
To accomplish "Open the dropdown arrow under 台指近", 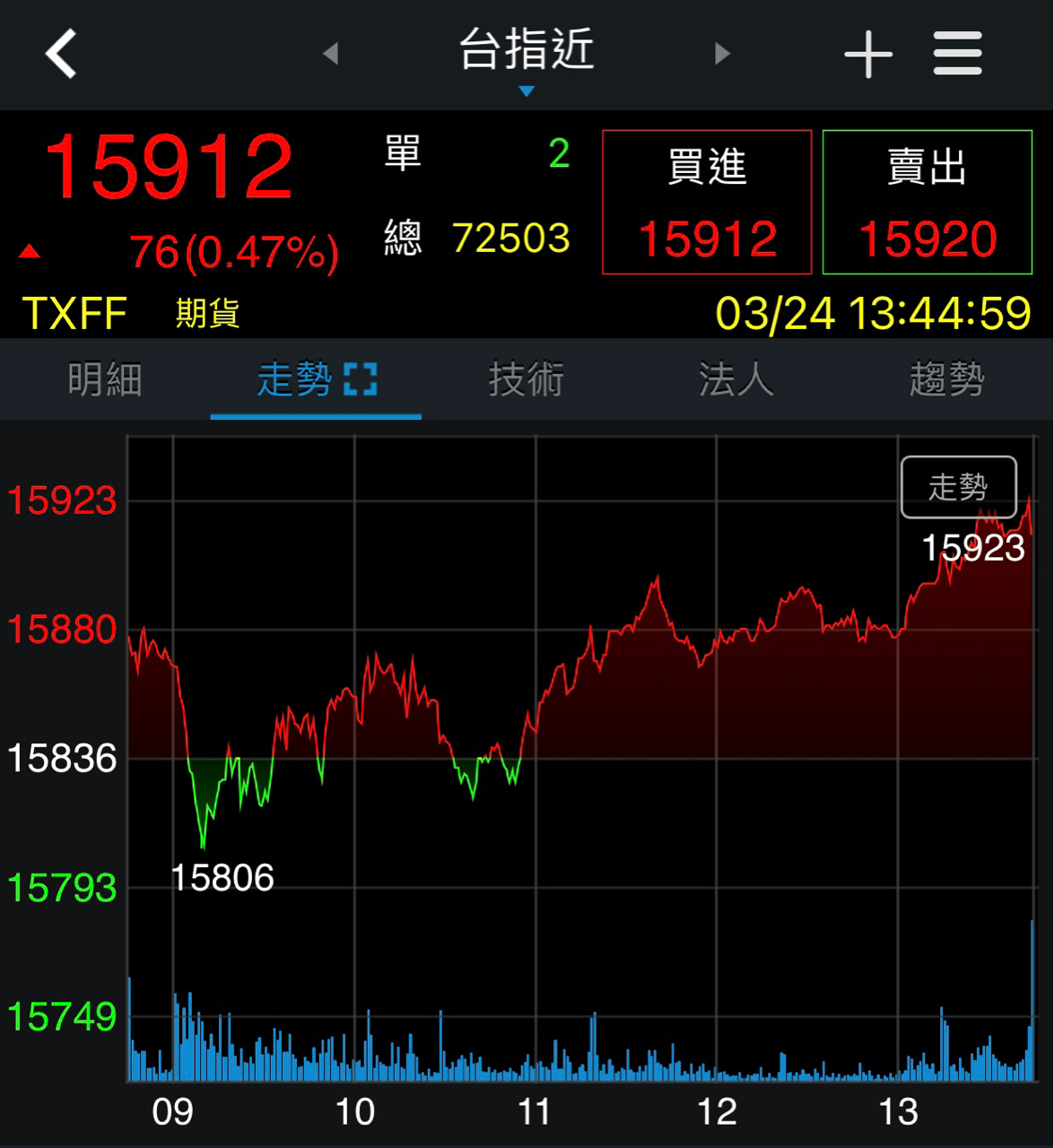I will 527,90.
